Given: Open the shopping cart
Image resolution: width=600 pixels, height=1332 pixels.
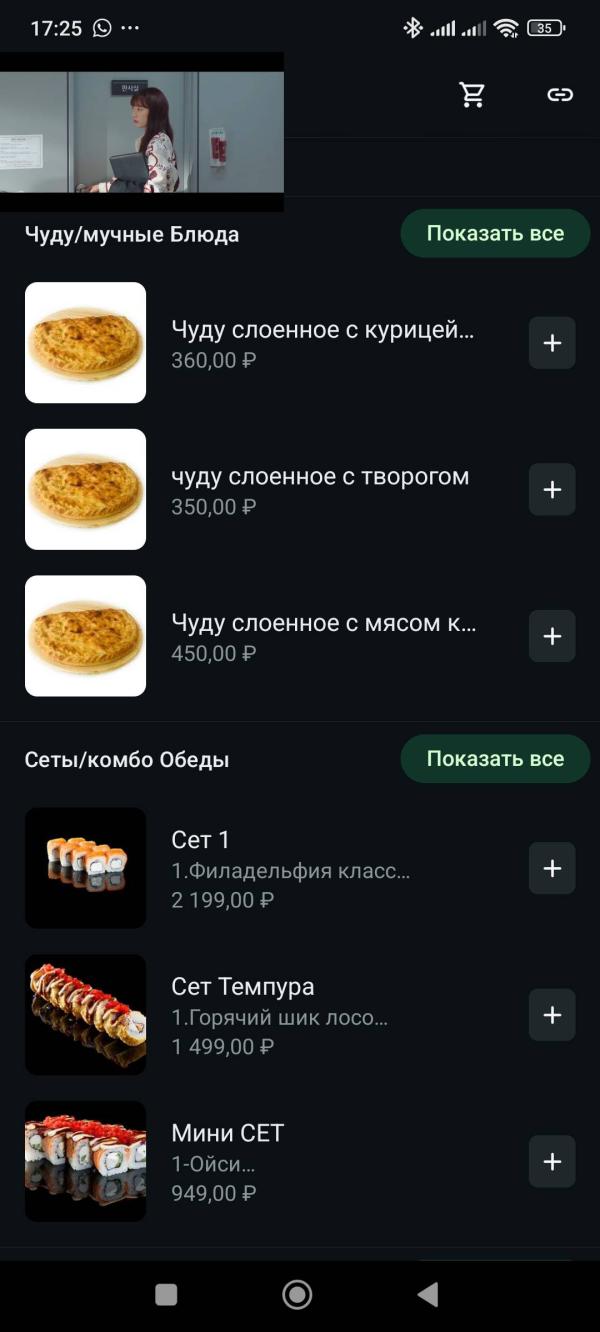Looking at the screenshot, I should pos(472,95).
